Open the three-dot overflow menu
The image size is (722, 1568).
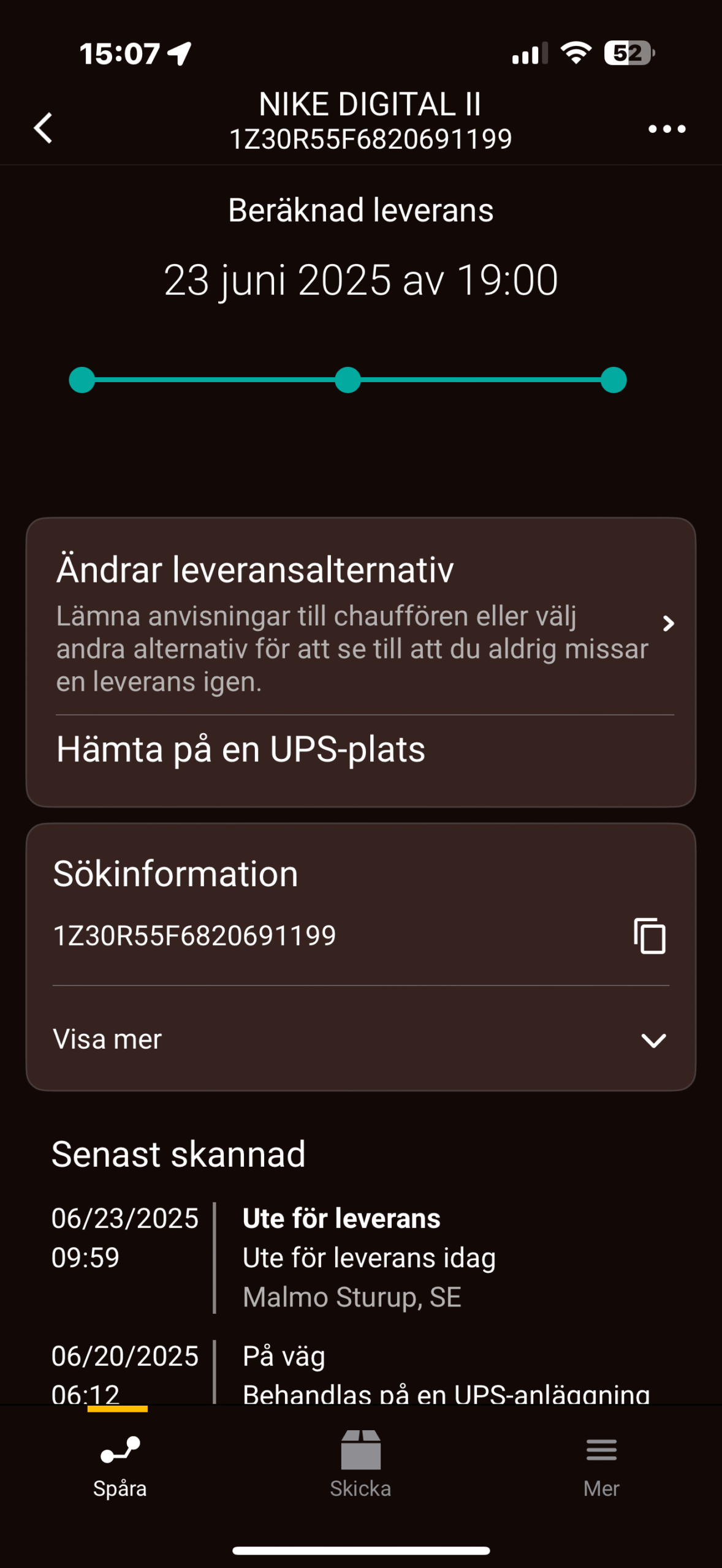(667, 129)
